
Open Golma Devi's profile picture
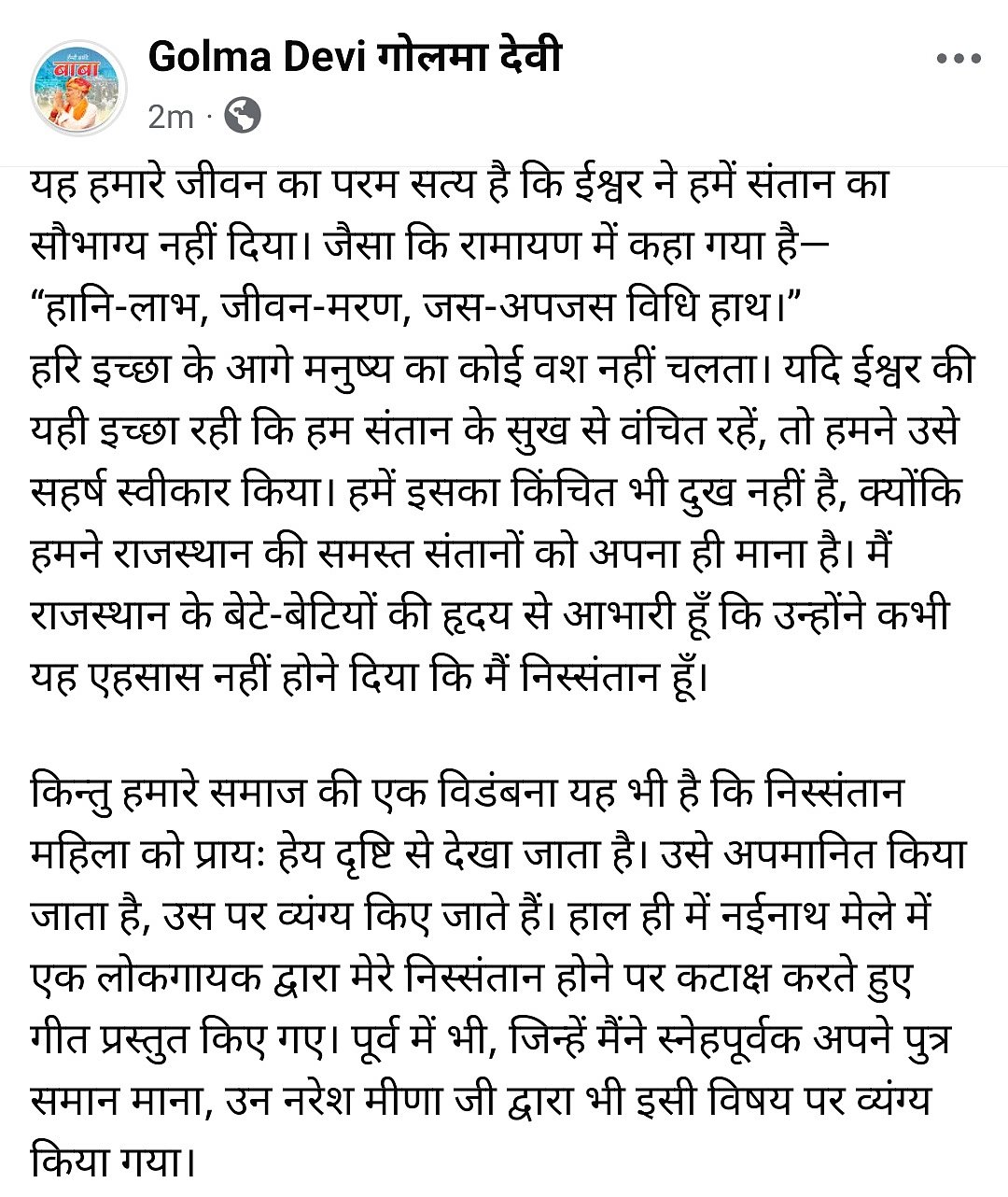pyautogui.click(x=79, y=89)
